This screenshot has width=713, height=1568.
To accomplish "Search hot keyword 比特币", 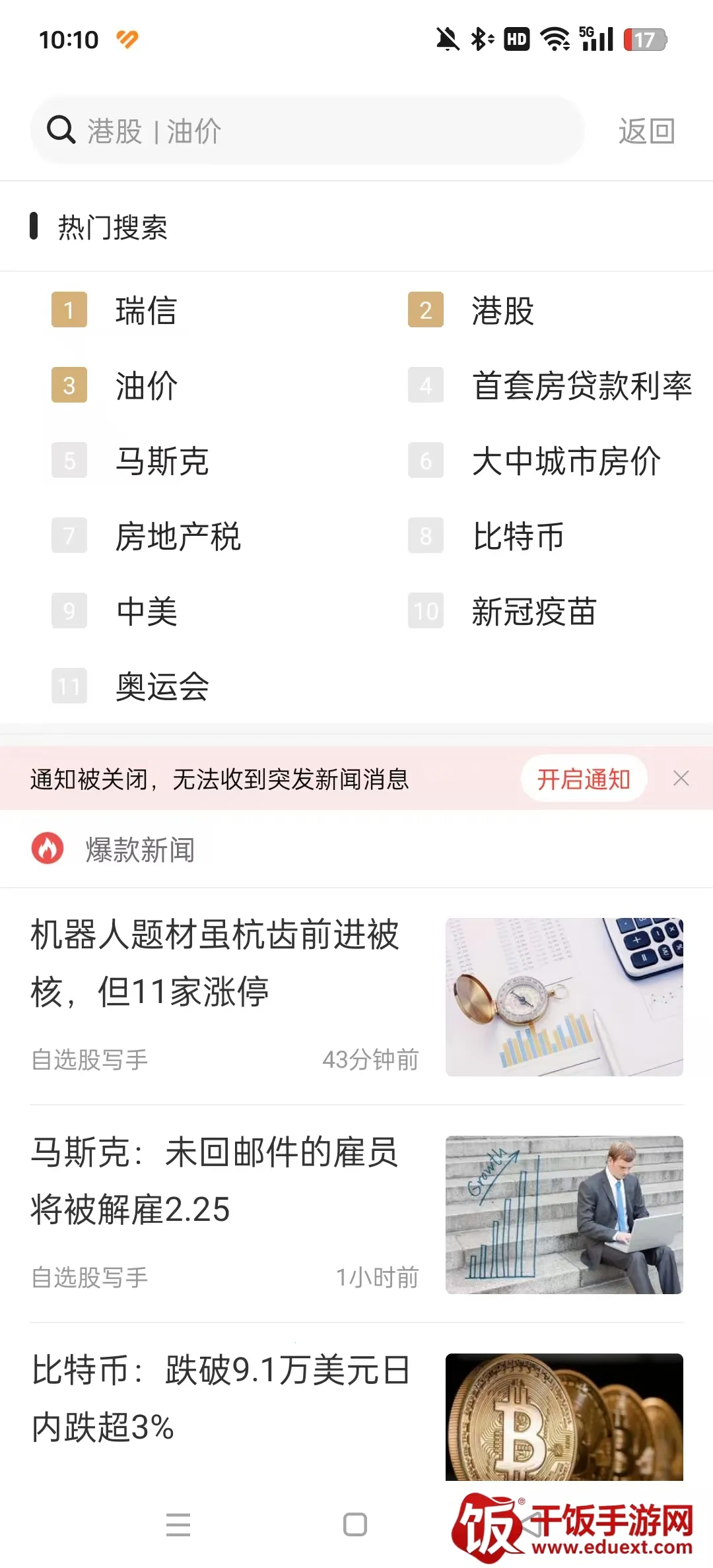I will 518,536.
